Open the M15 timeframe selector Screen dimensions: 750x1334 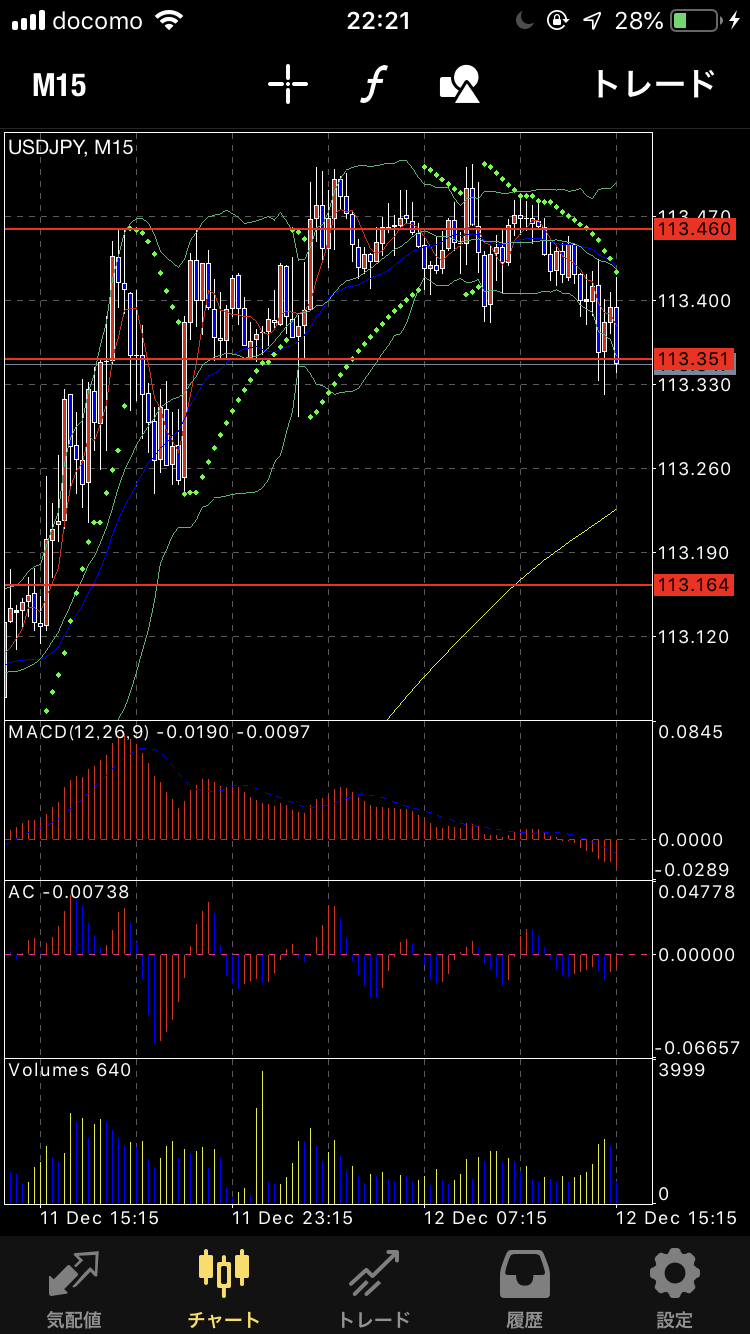click(x=59, y=85)
